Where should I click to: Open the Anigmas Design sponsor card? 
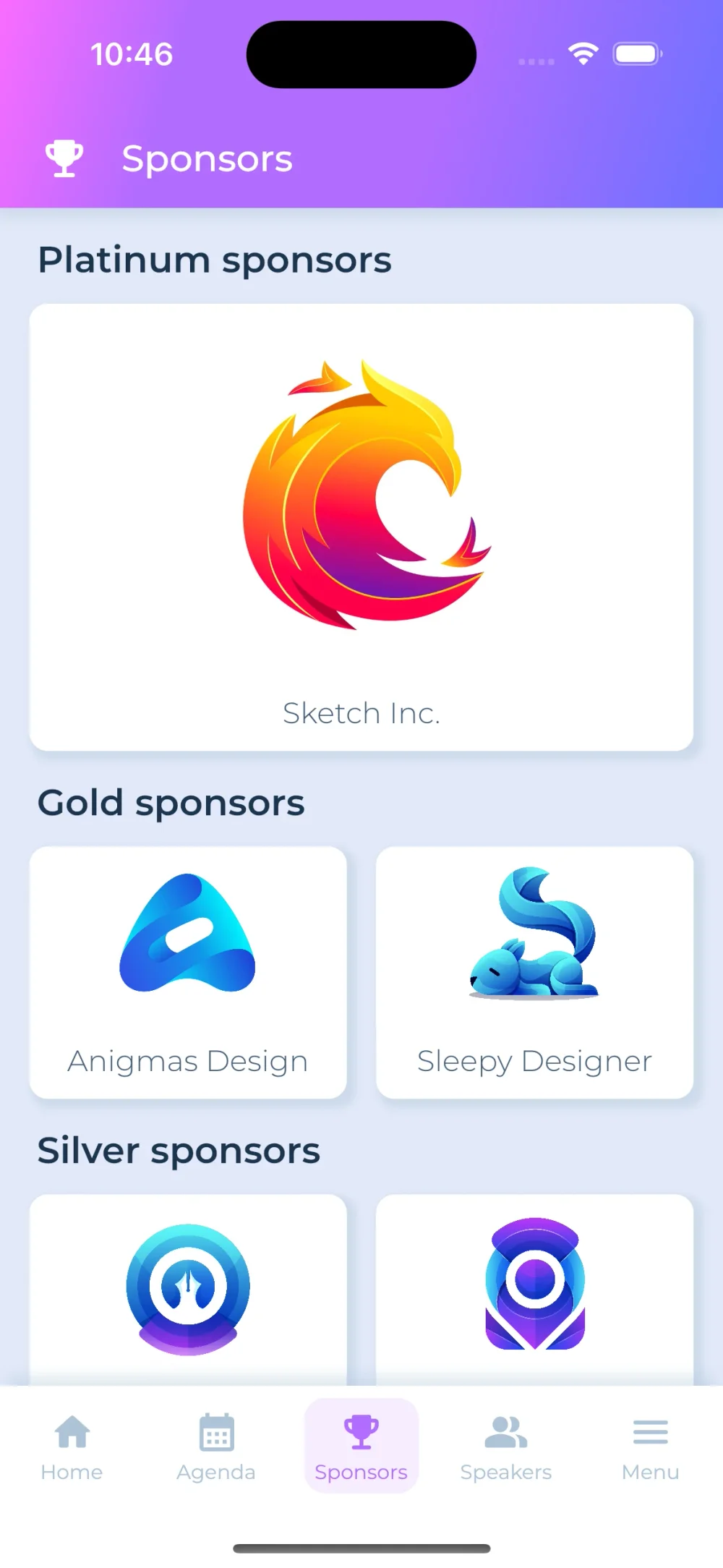(188, 971)
